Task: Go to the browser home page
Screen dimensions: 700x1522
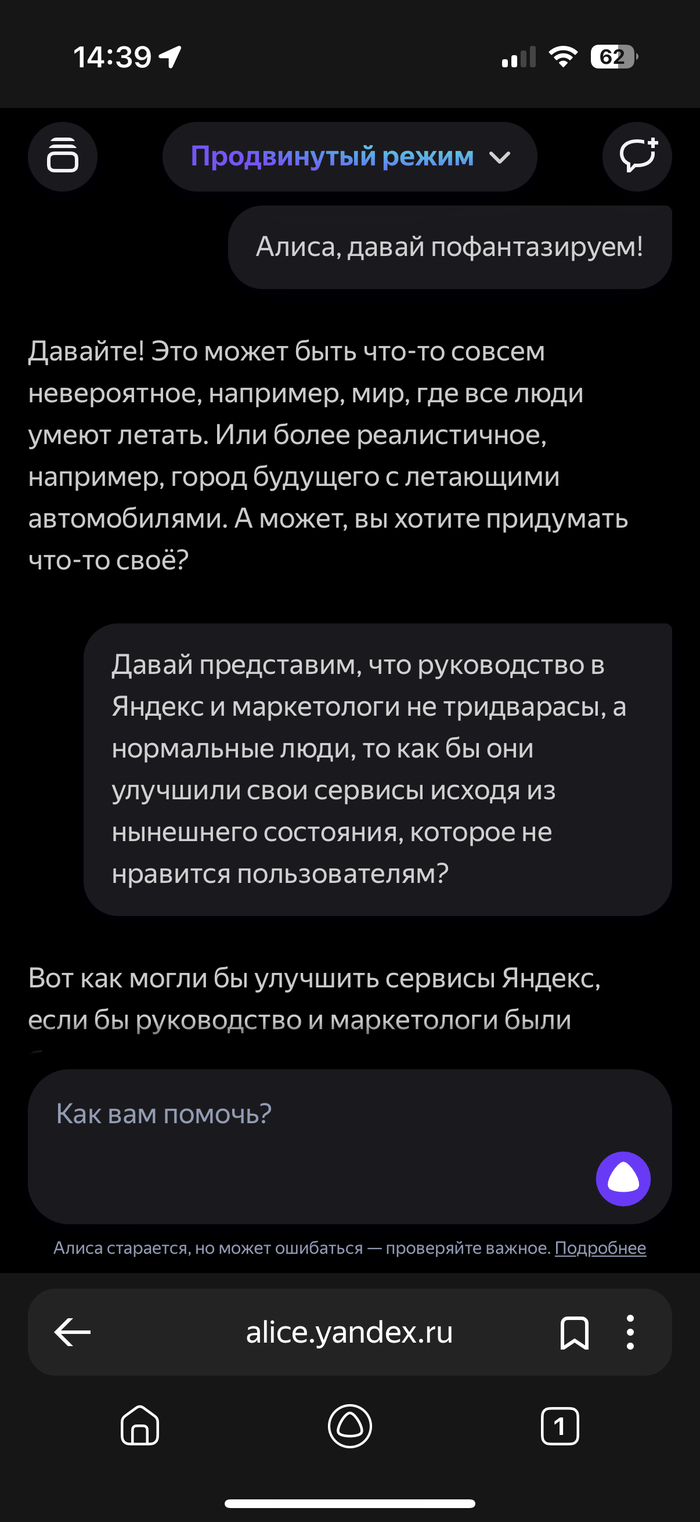Action: 140,1426
